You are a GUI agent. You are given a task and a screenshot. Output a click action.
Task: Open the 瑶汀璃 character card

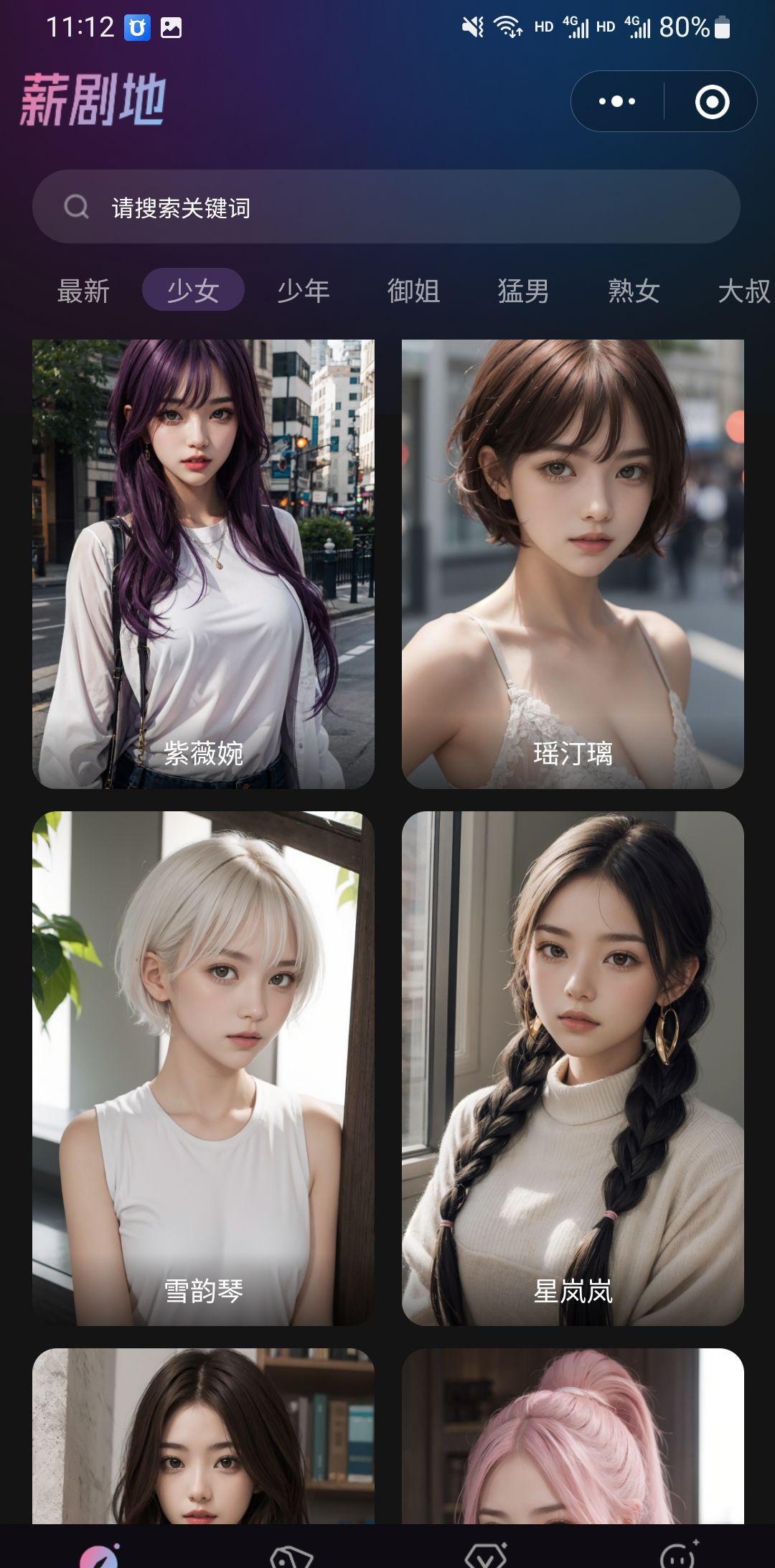(573, 564)
